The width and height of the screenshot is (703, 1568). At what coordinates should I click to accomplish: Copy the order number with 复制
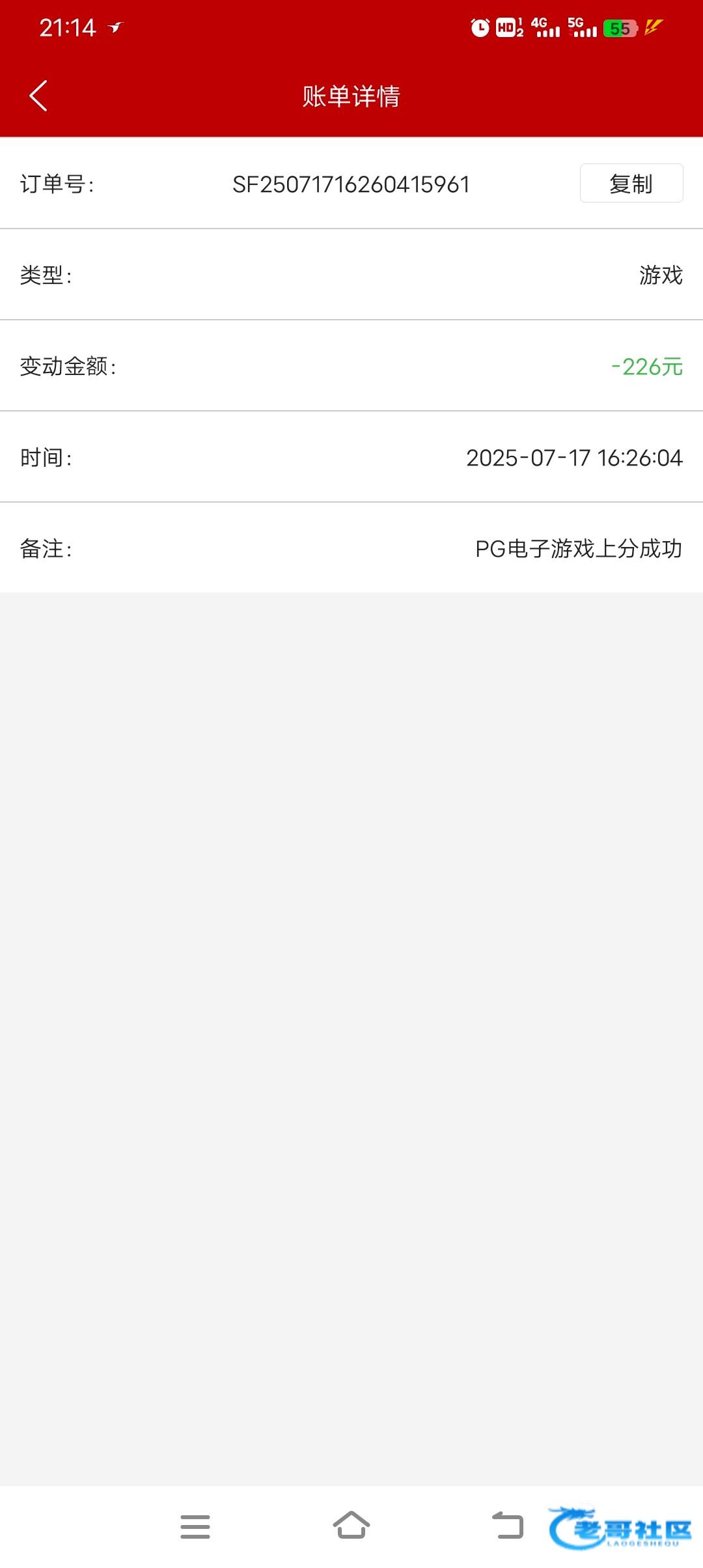coord(631,184)
